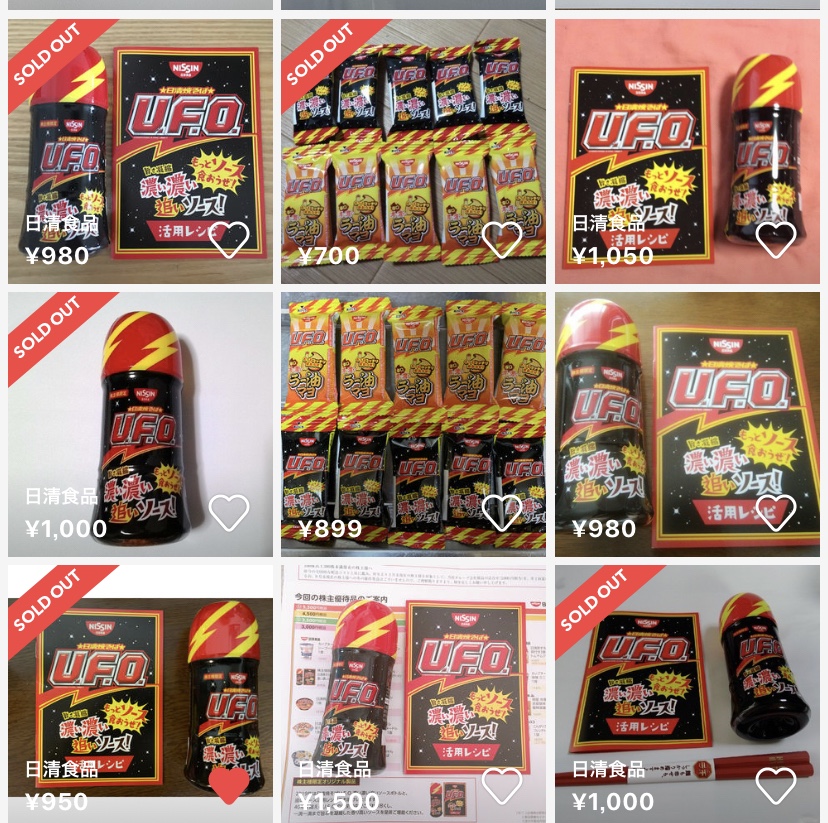
Task: Favorite the ¥1,050 Nissin listing
Action: tap(775, 240)
